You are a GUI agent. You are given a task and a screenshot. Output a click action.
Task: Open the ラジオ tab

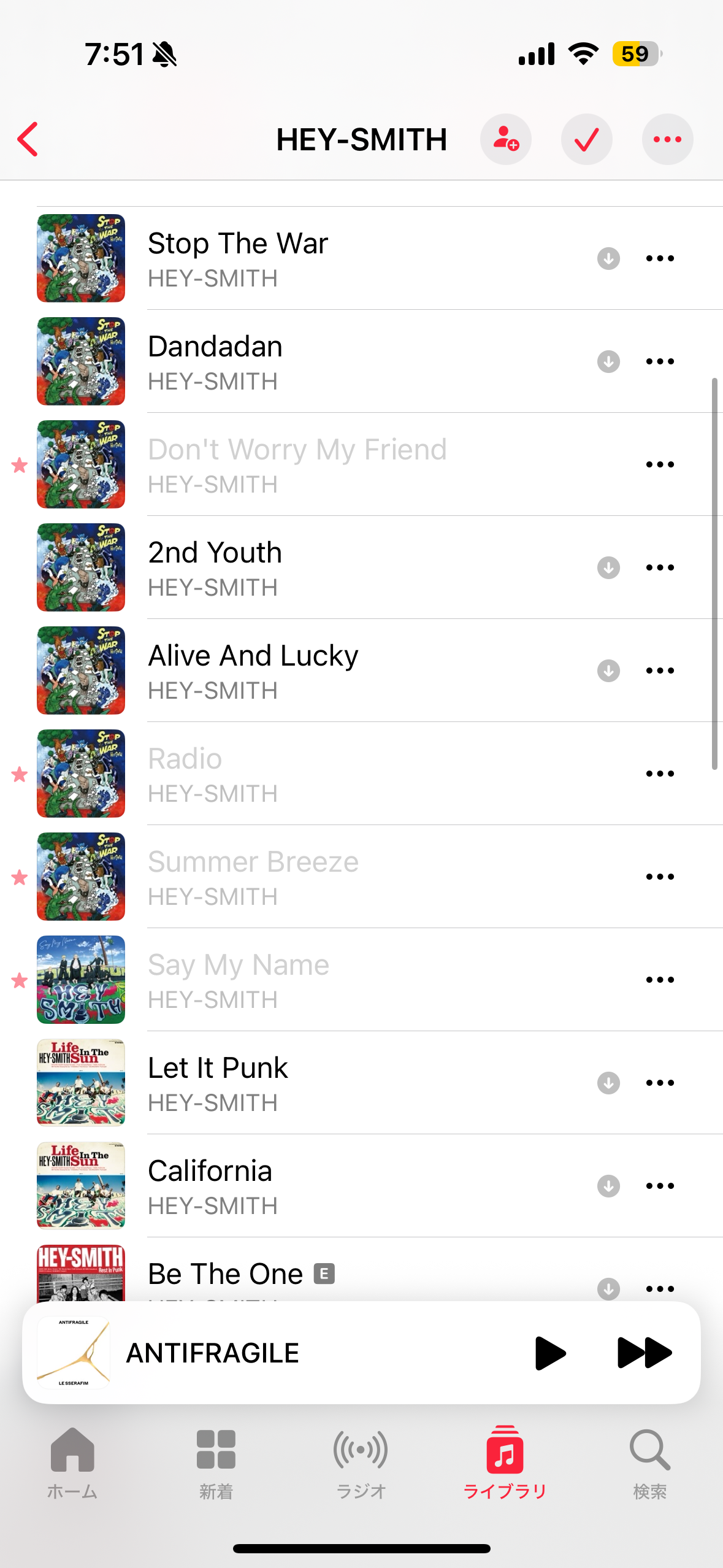click(x=361, y=1462)
